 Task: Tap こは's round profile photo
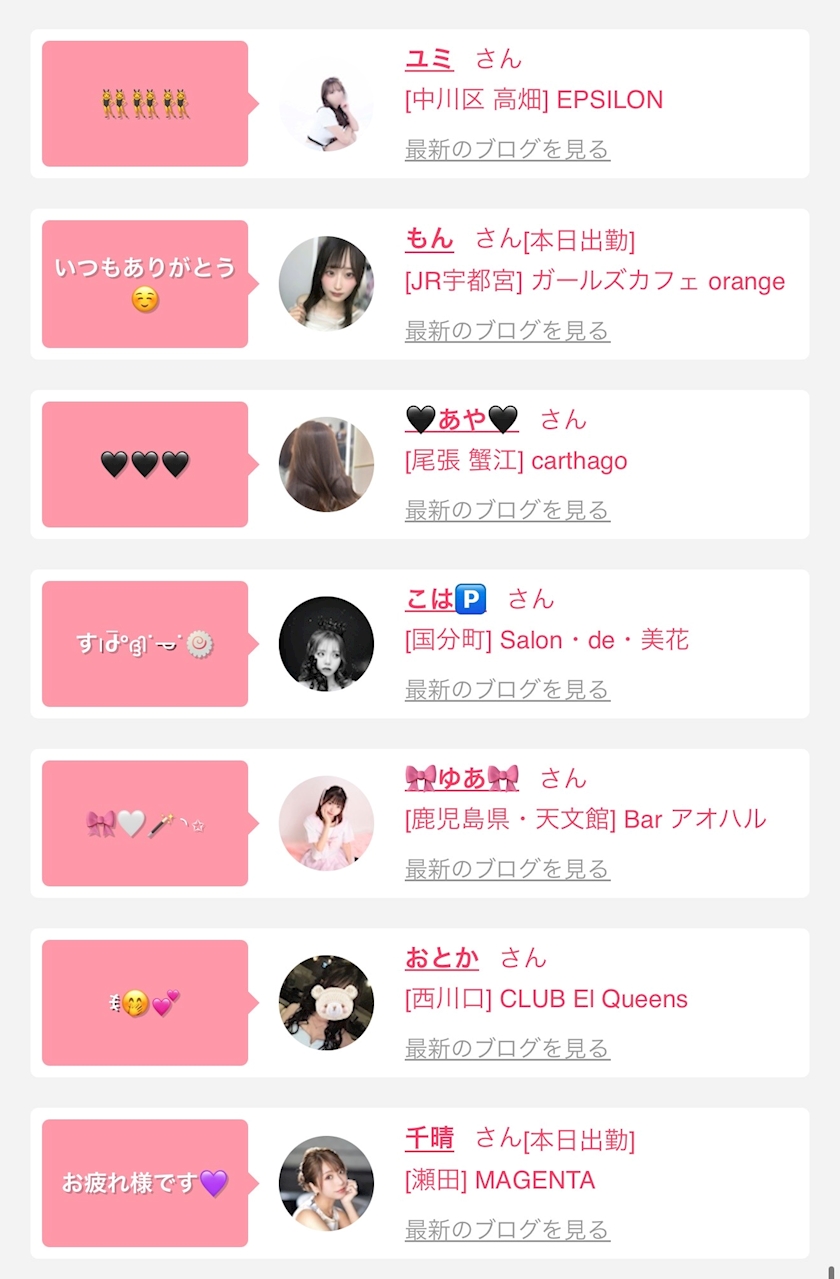coord(326,644)
